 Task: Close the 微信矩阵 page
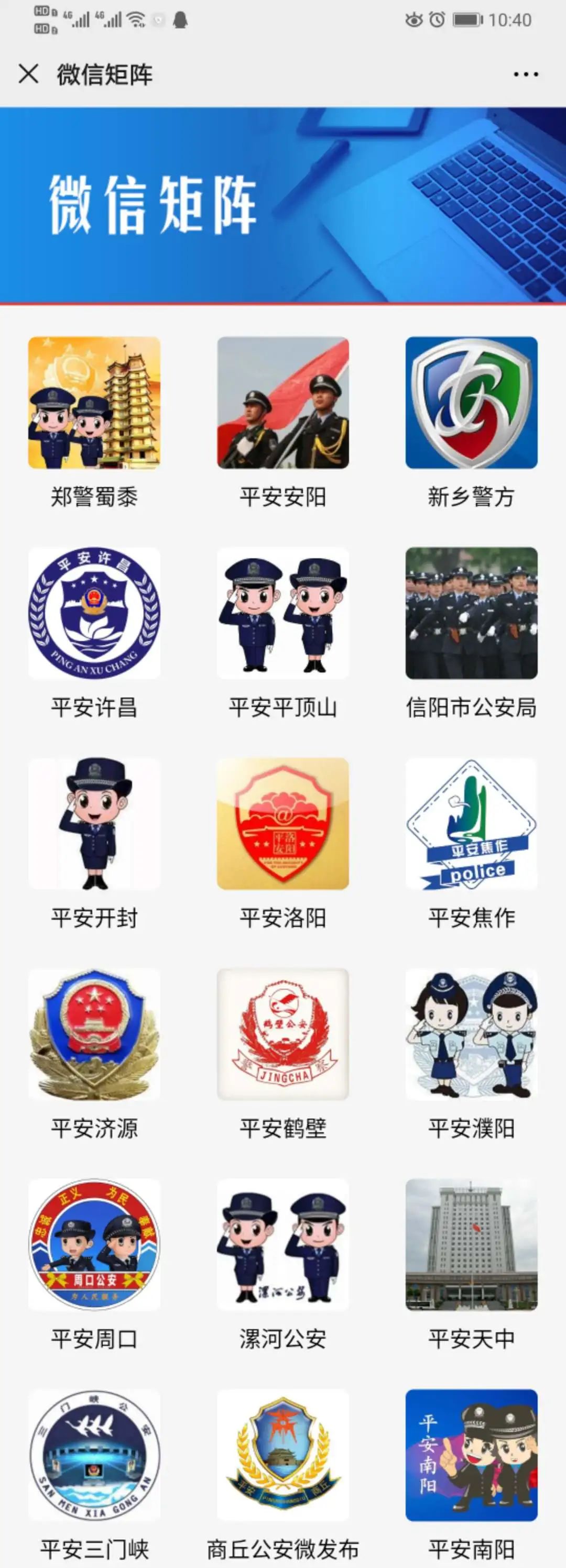click(28, 74)
